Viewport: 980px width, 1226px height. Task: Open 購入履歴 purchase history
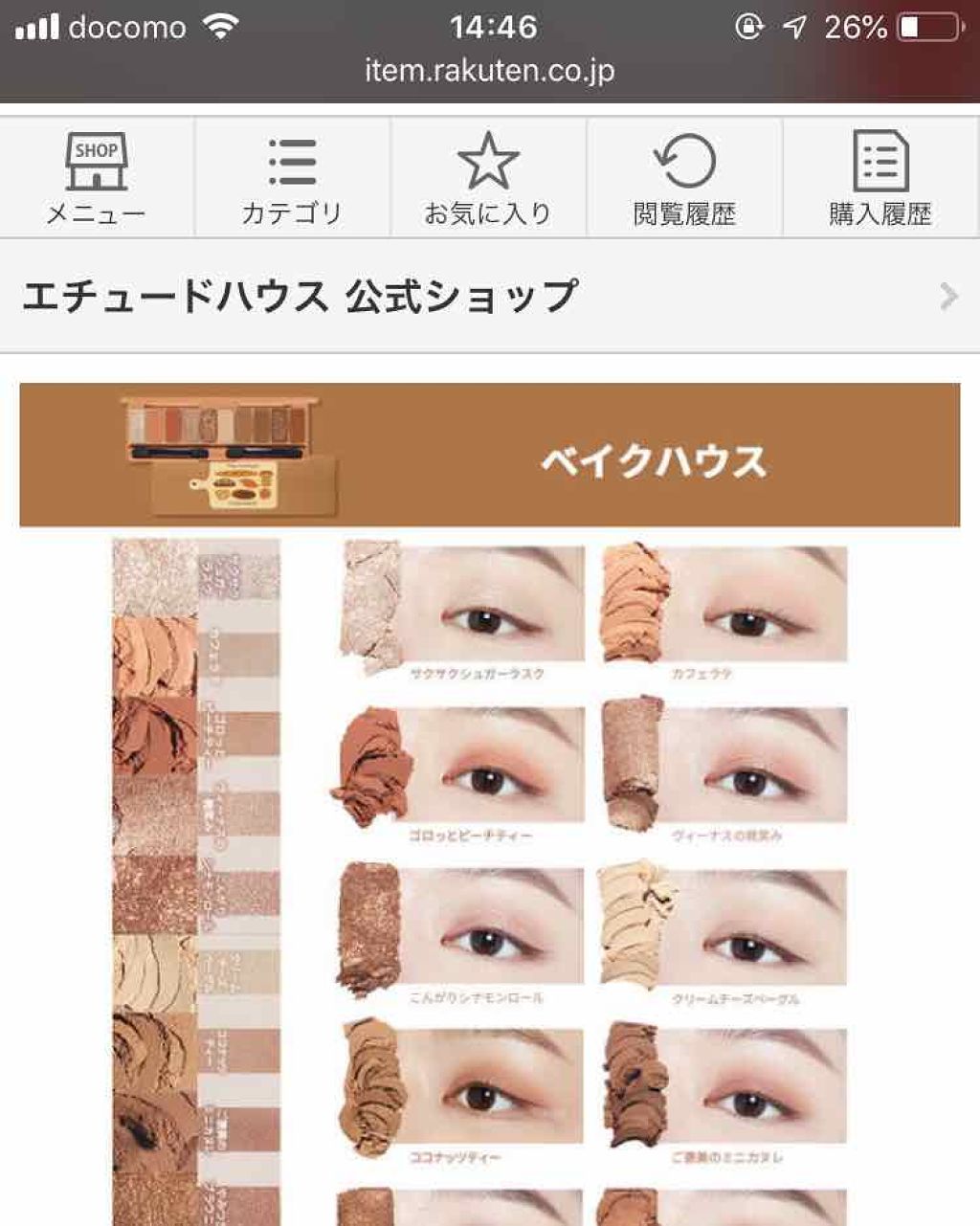(x=880, y=178)
